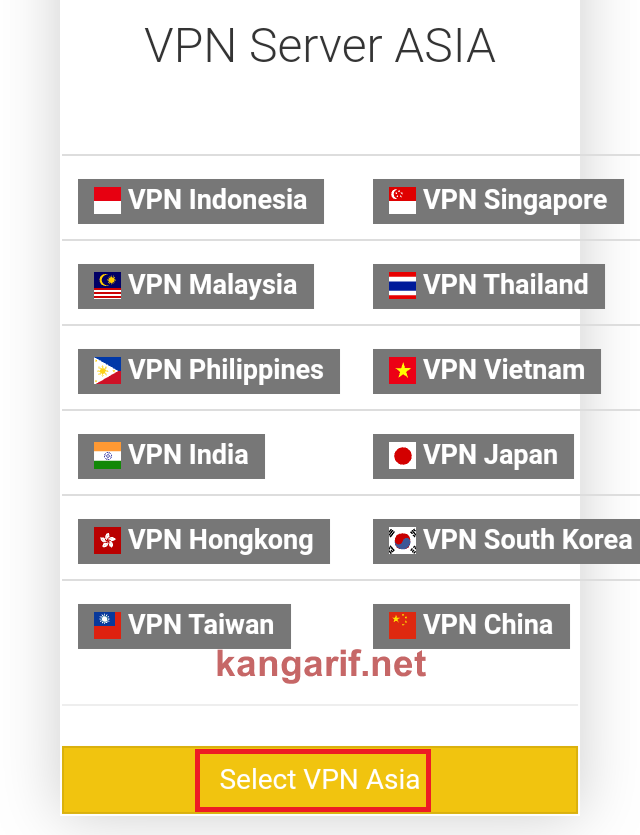Tap VPN Thailand button

488,286
